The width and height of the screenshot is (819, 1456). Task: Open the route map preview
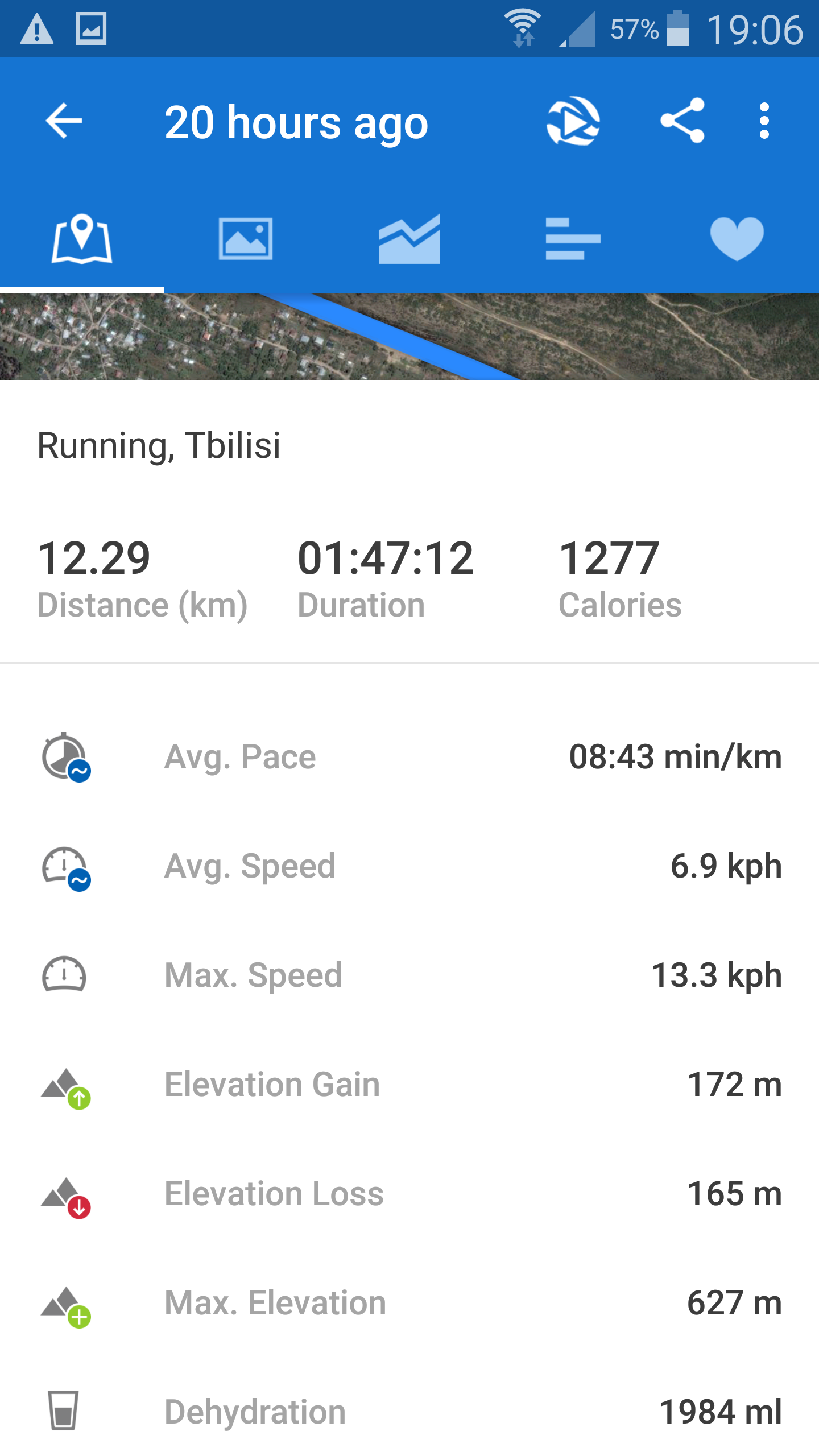point(409,337)
